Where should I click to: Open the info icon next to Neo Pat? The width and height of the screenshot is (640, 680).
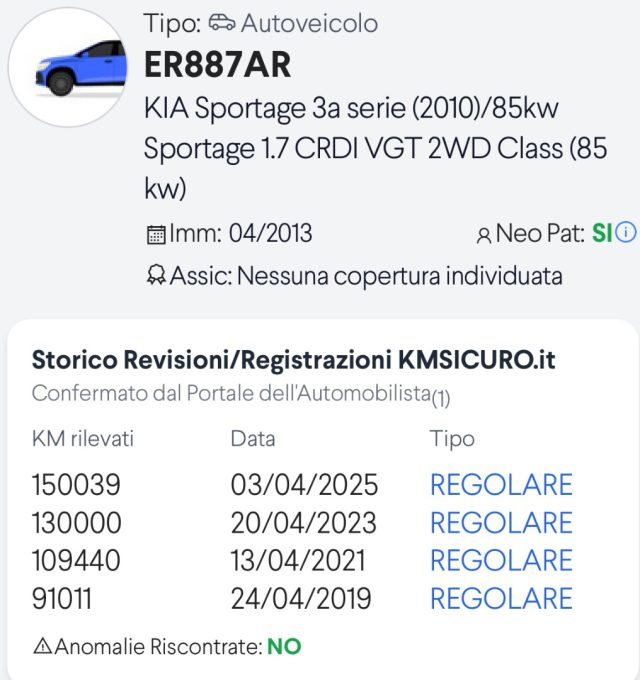click(626, 233)
